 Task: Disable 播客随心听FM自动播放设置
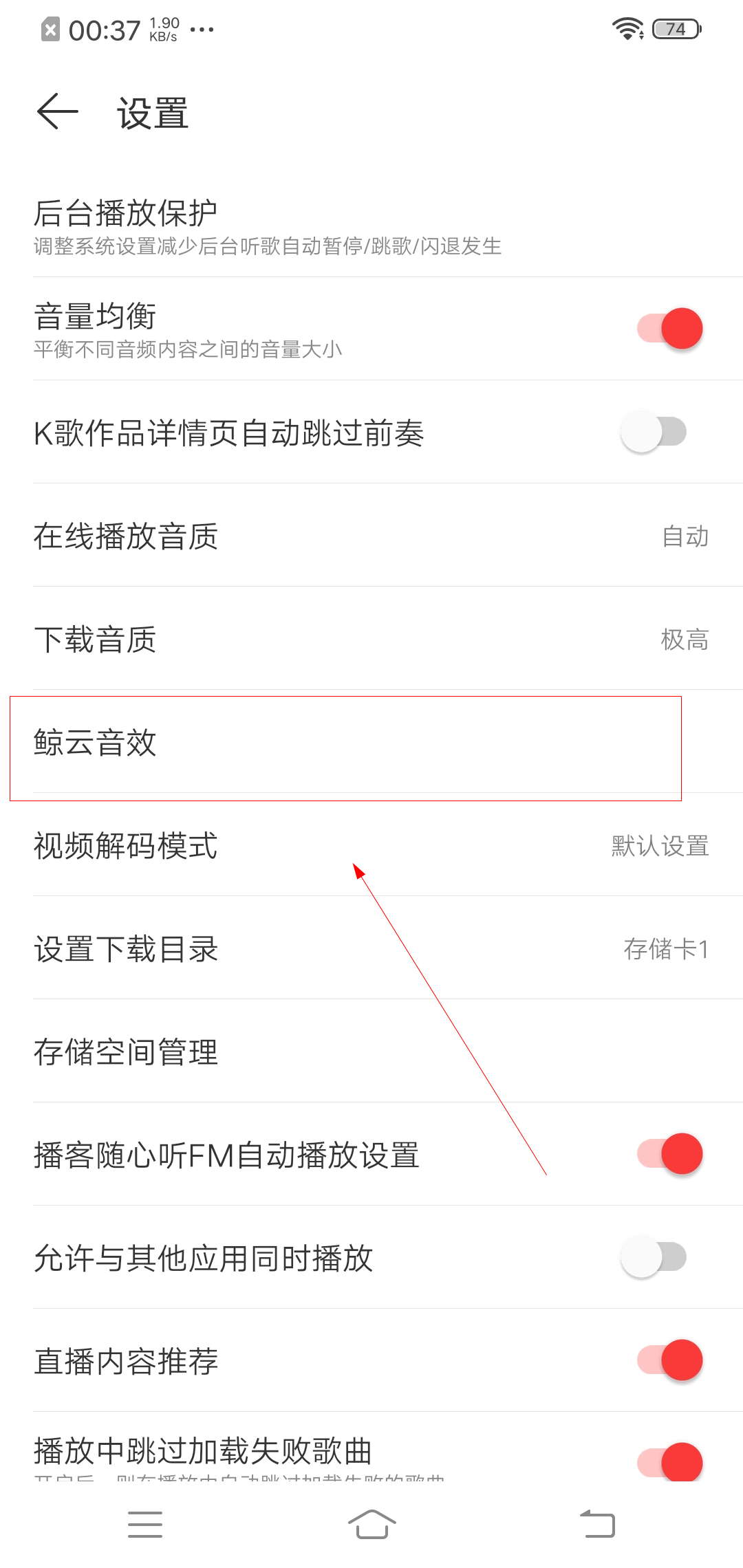[x=669, y=1154]
